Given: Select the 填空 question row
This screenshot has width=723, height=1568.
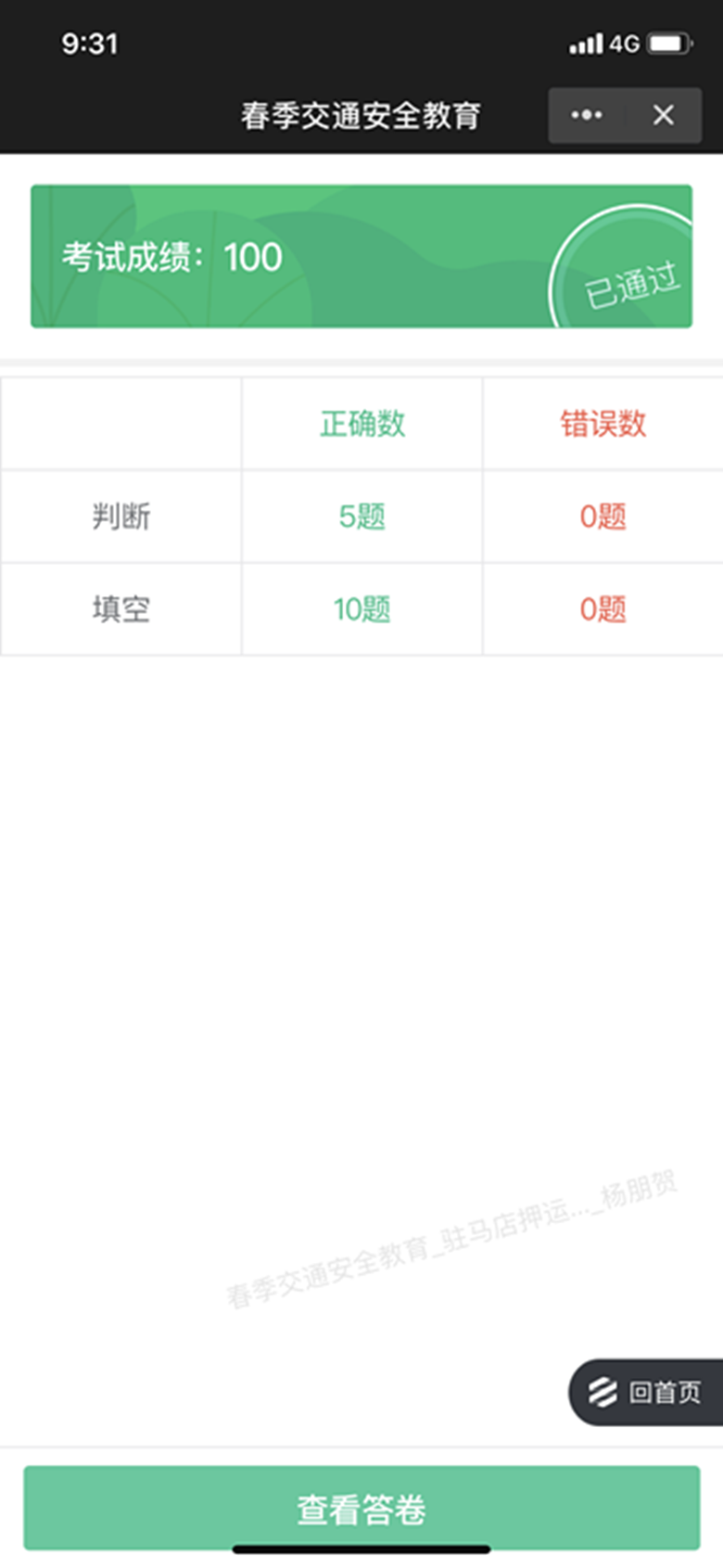Looking at the screenshot, I should (x=120, y=609).
